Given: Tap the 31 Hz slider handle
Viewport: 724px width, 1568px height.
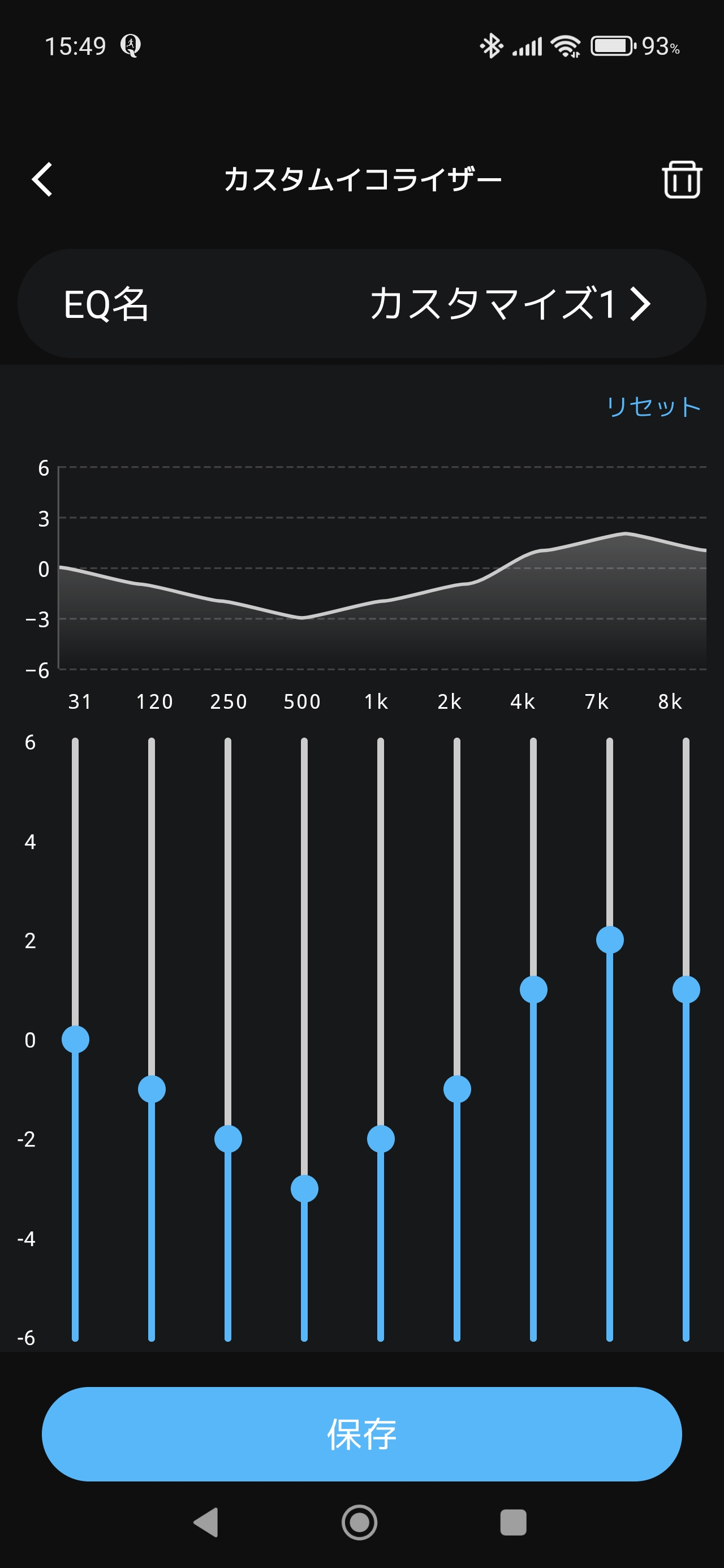Looking at the screenshot, I should (75, 1039).
